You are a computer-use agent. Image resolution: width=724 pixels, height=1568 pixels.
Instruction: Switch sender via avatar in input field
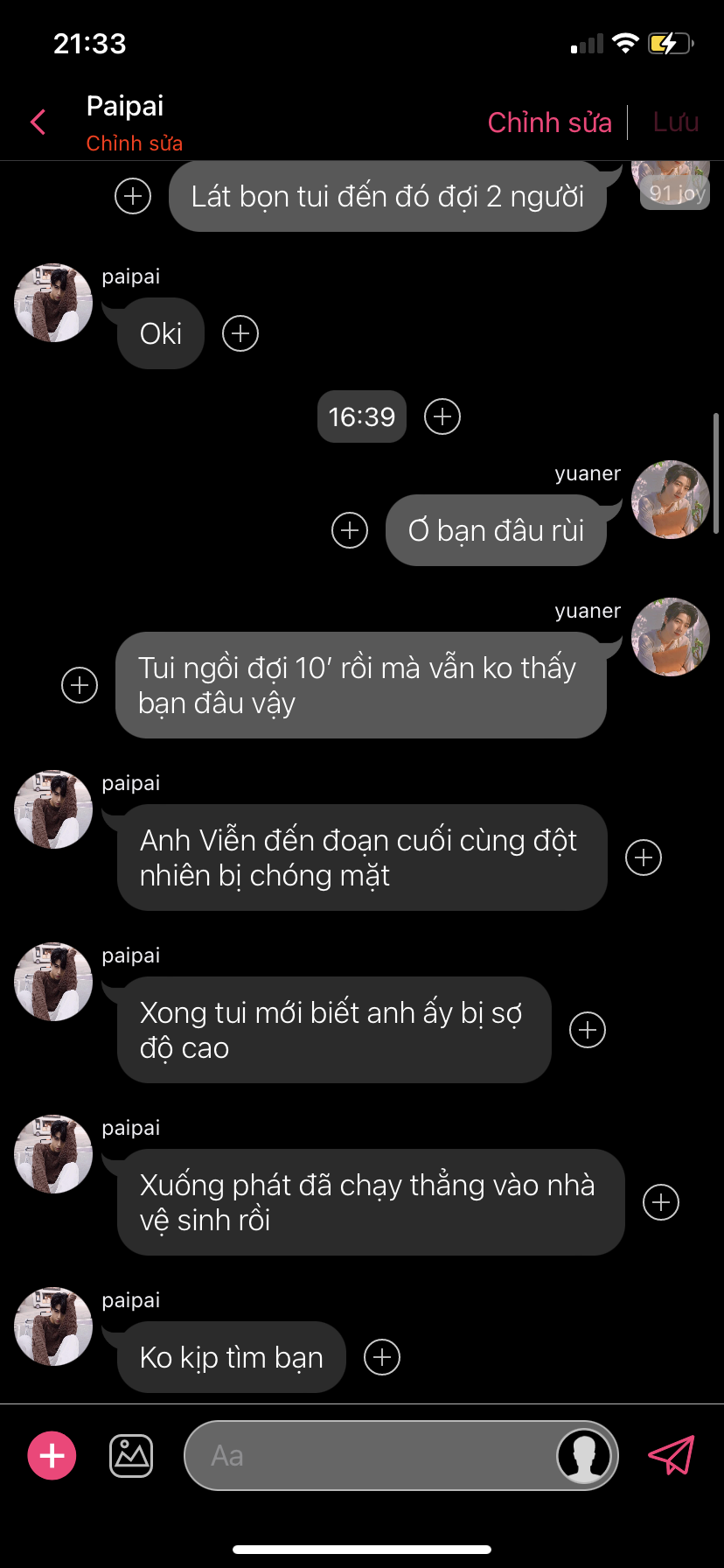(x=583, y=1456)
